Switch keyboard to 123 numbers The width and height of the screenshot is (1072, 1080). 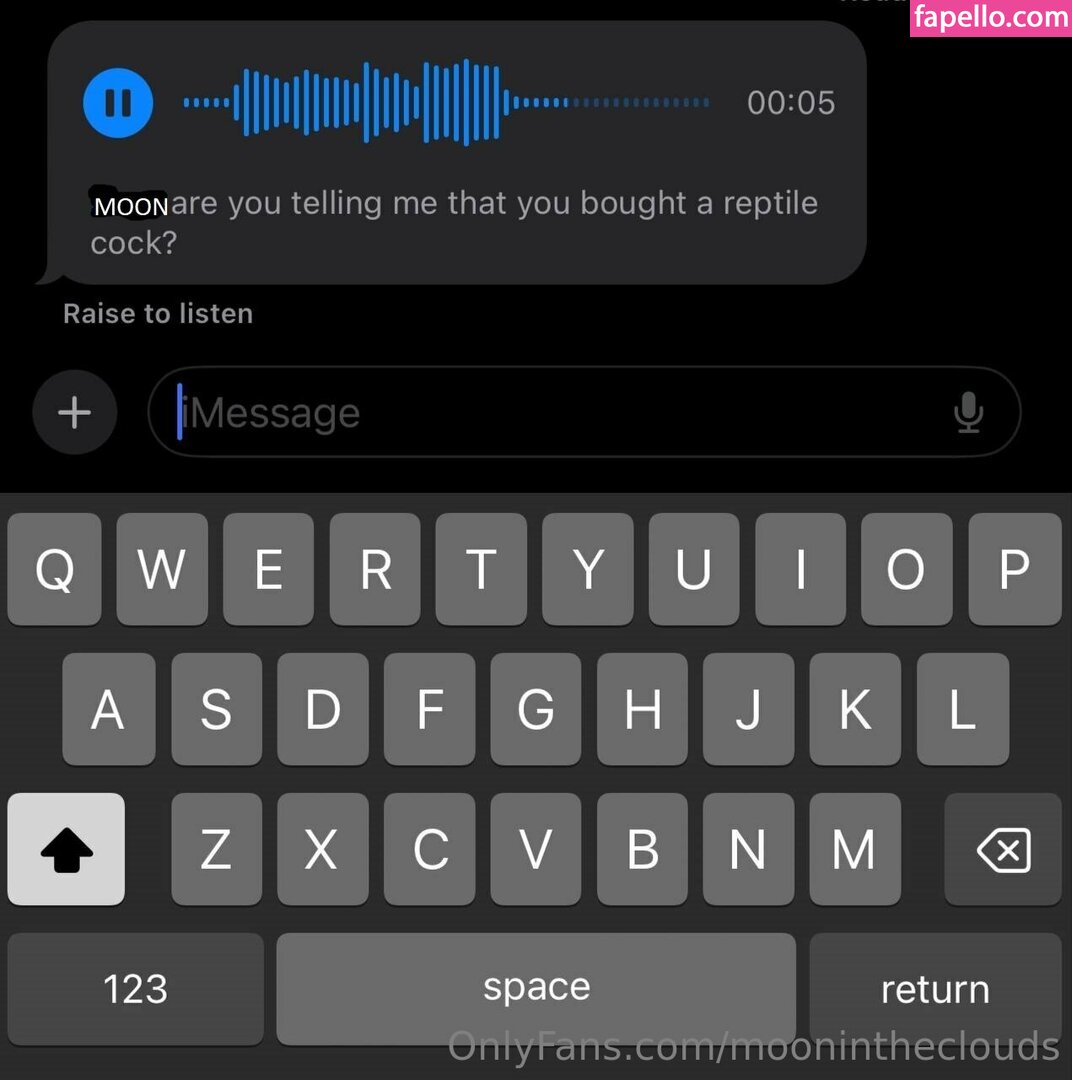pos(135,989)
